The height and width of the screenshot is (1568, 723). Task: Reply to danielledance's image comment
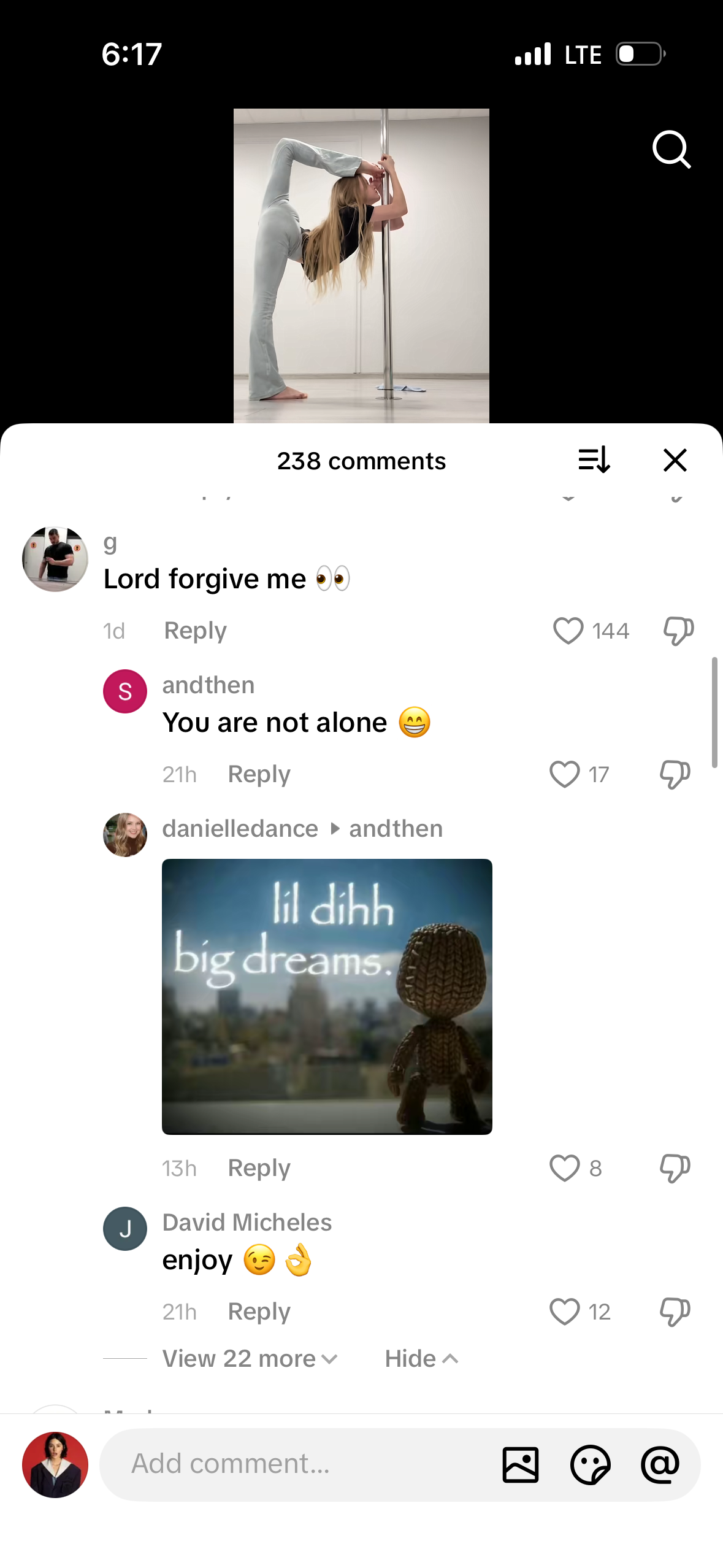(259, 1168)
